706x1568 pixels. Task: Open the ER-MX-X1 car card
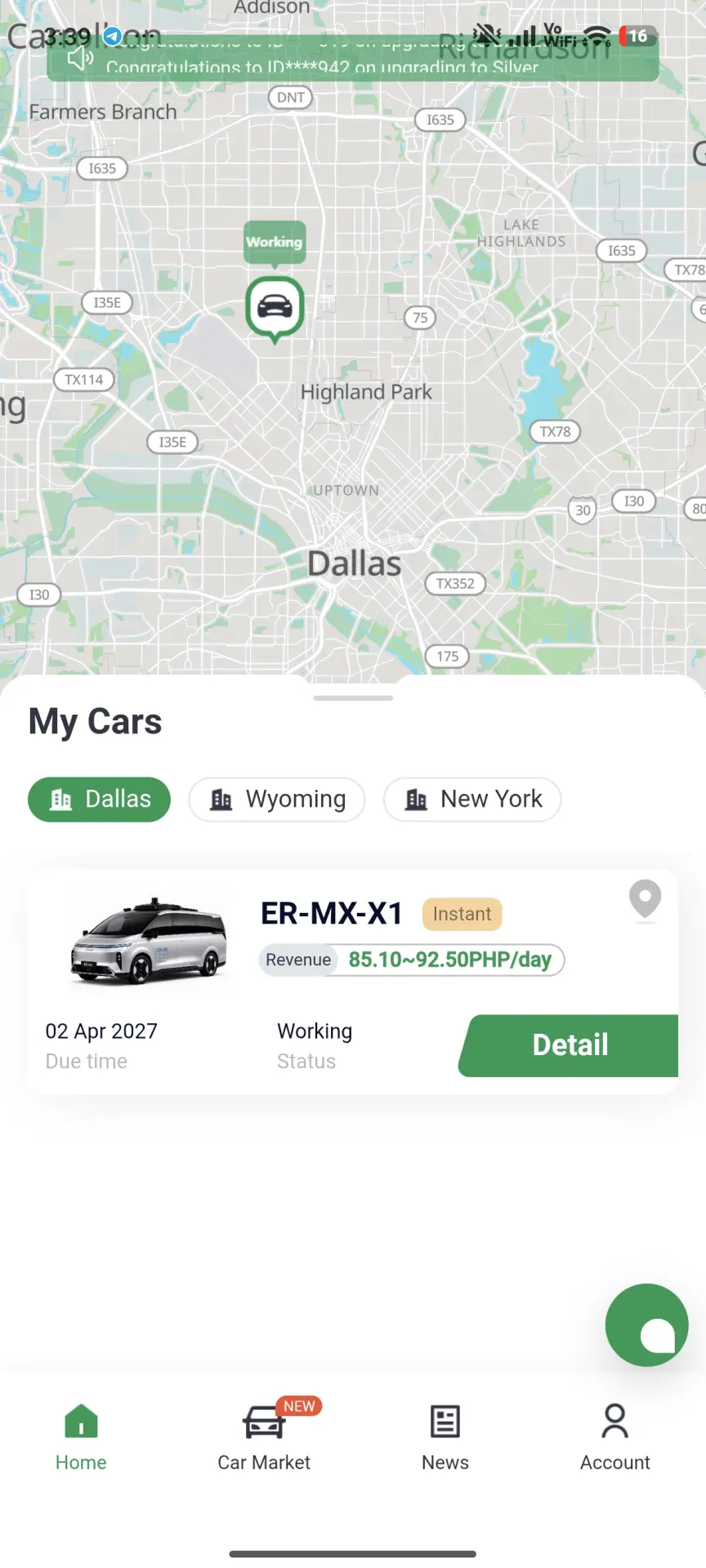coord(353,982)
